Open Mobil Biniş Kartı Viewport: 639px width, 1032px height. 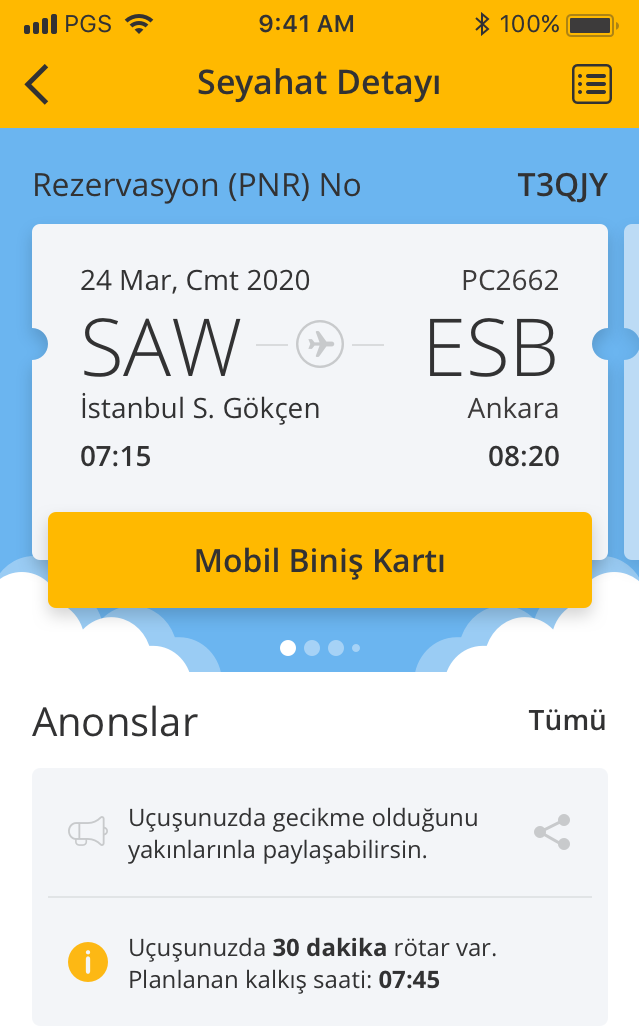[320, 560]
